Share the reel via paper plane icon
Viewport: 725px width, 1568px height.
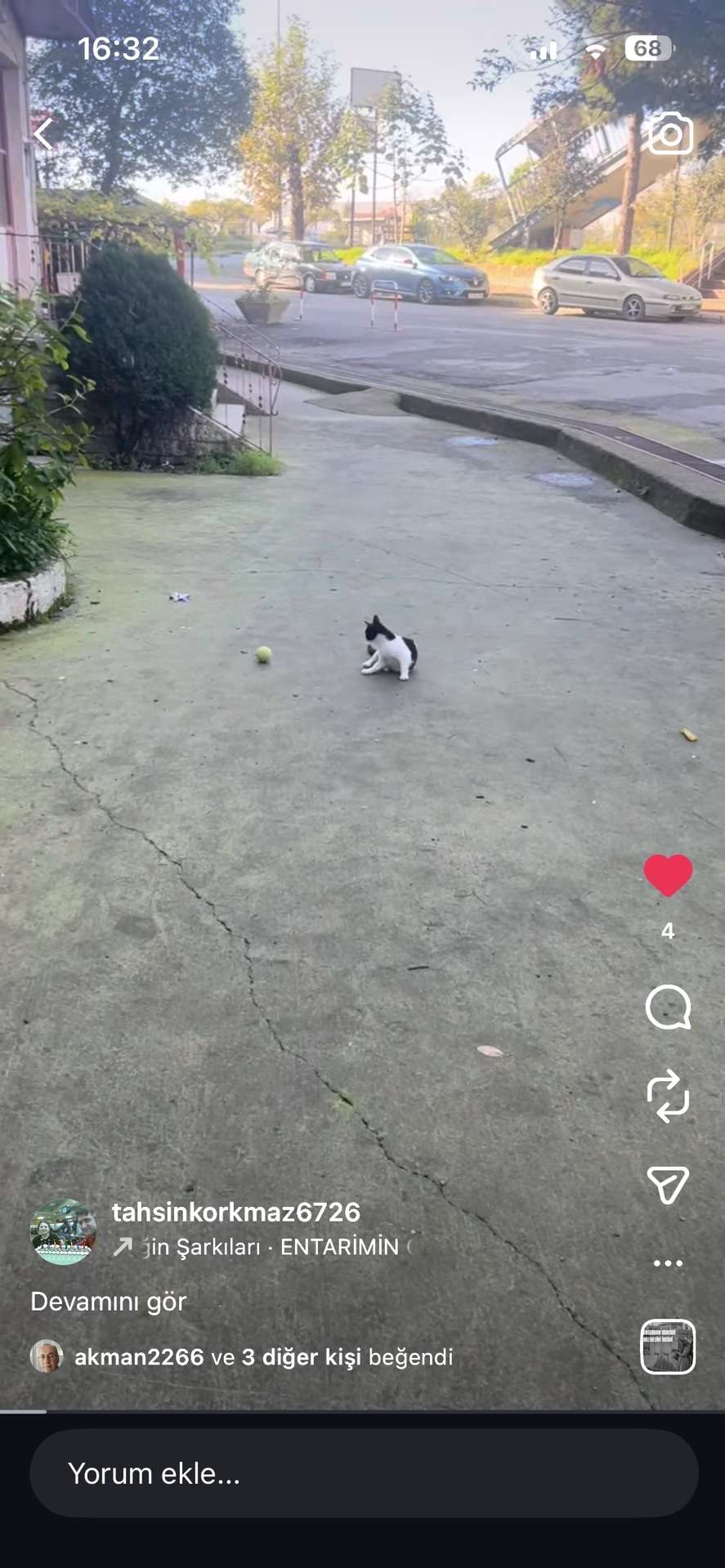pos(668,1185)
